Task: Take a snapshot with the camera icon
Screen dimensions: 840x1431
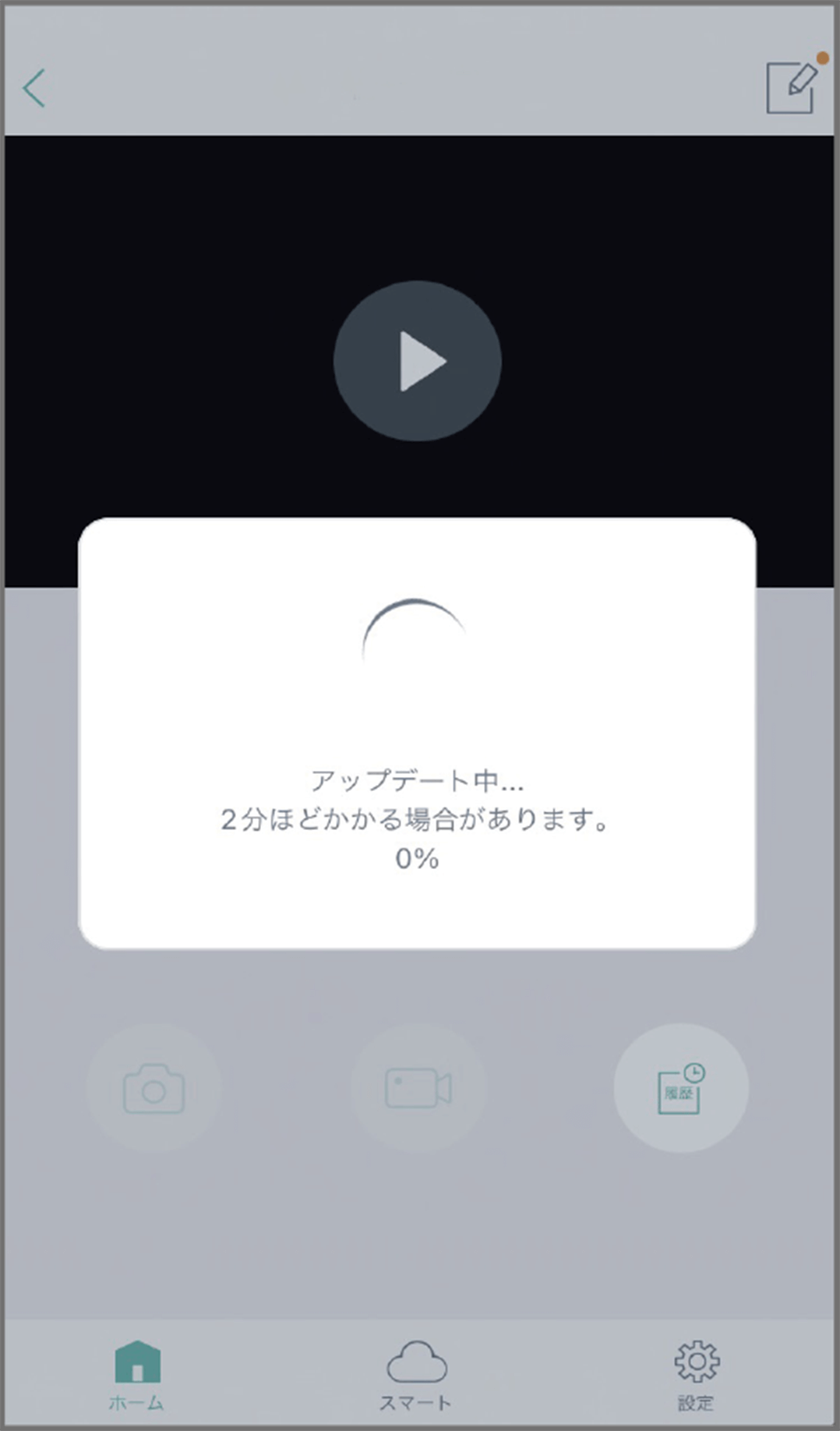Action: 154,1088
